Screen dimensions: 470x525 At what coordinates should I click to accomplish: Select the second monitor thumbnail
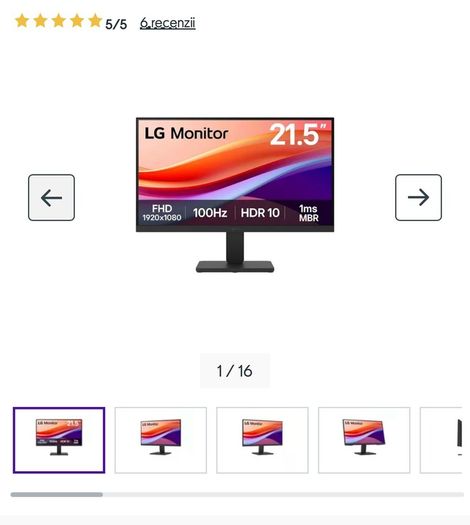pyautogui.click(x=161, y=440)
